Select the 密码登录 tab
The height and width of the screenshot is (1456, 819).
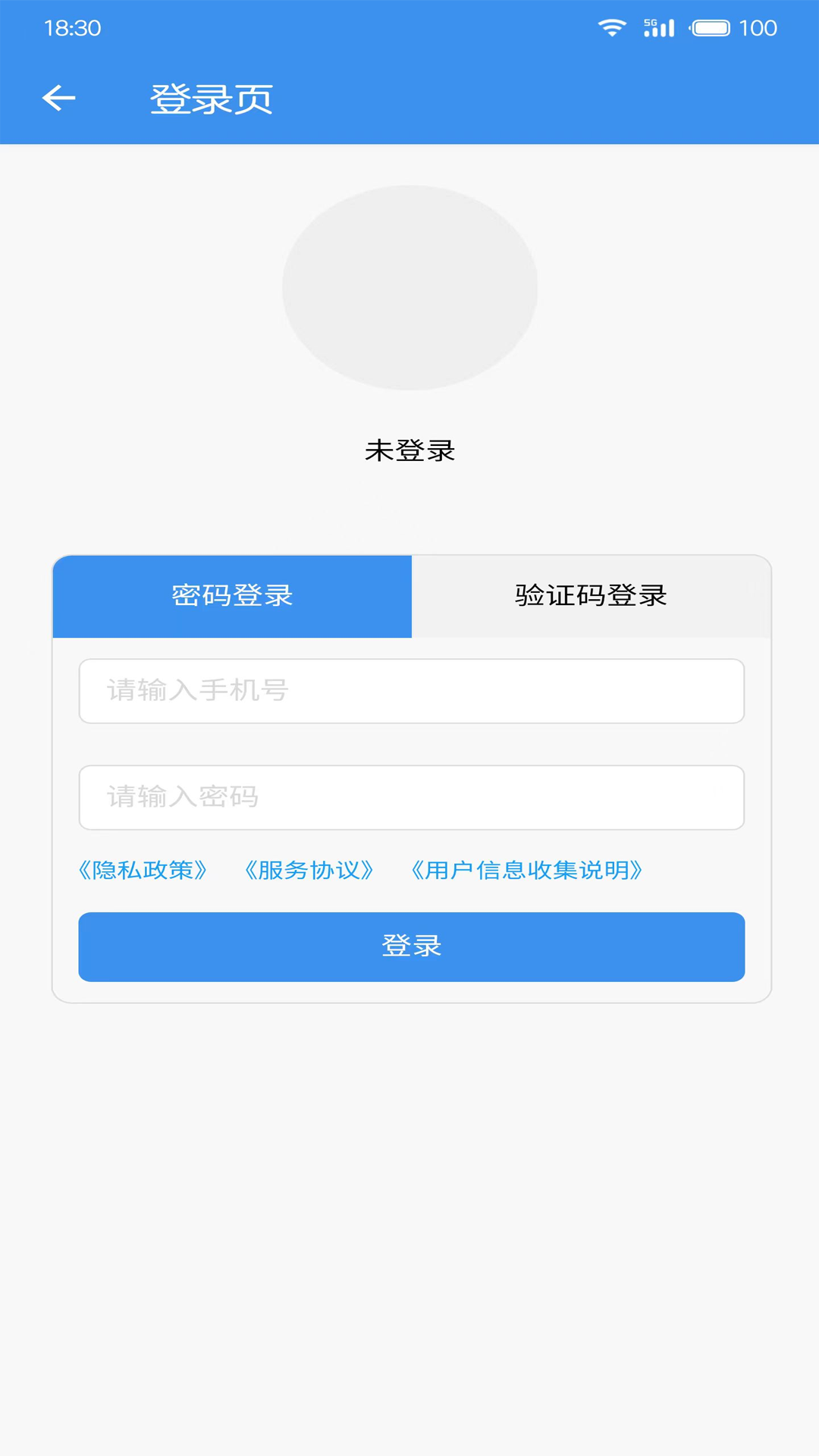231,596
